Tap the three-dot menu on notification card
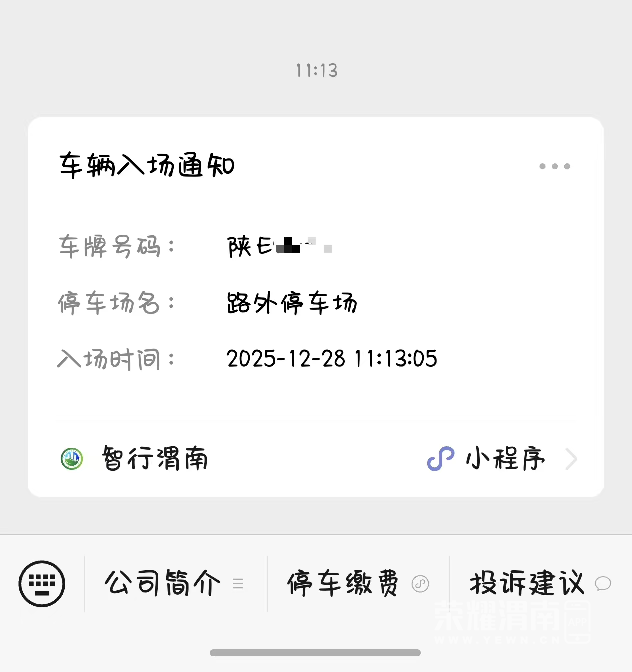The width and height of the screenshot is (632, 672). coord(554,166)
